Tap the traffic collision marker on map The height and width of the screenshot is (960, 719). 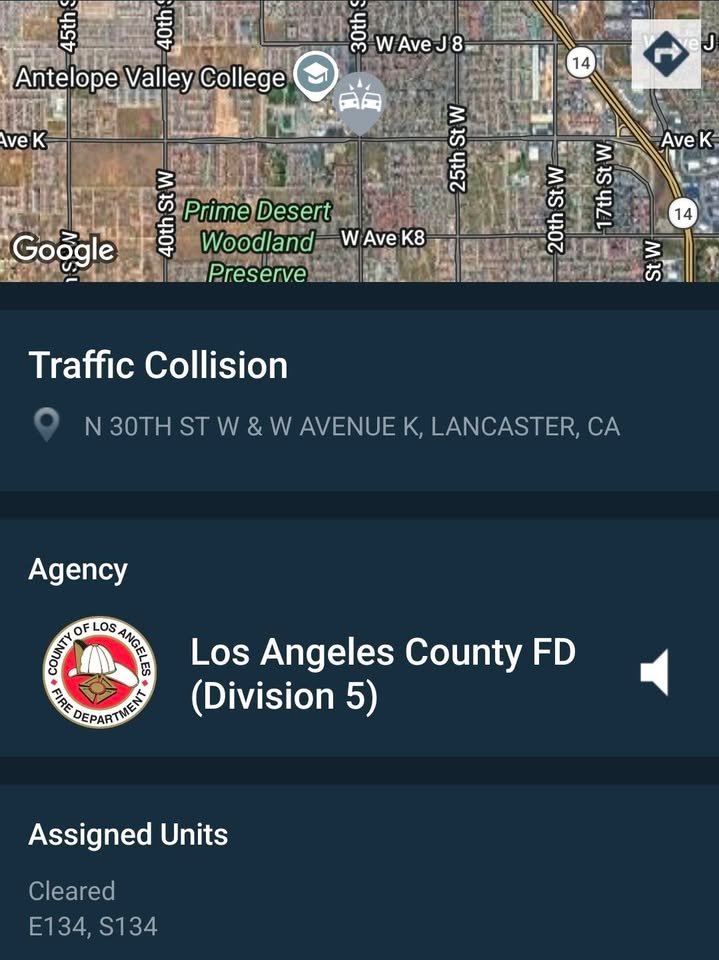pyautogui.click(x=361, y=103)
